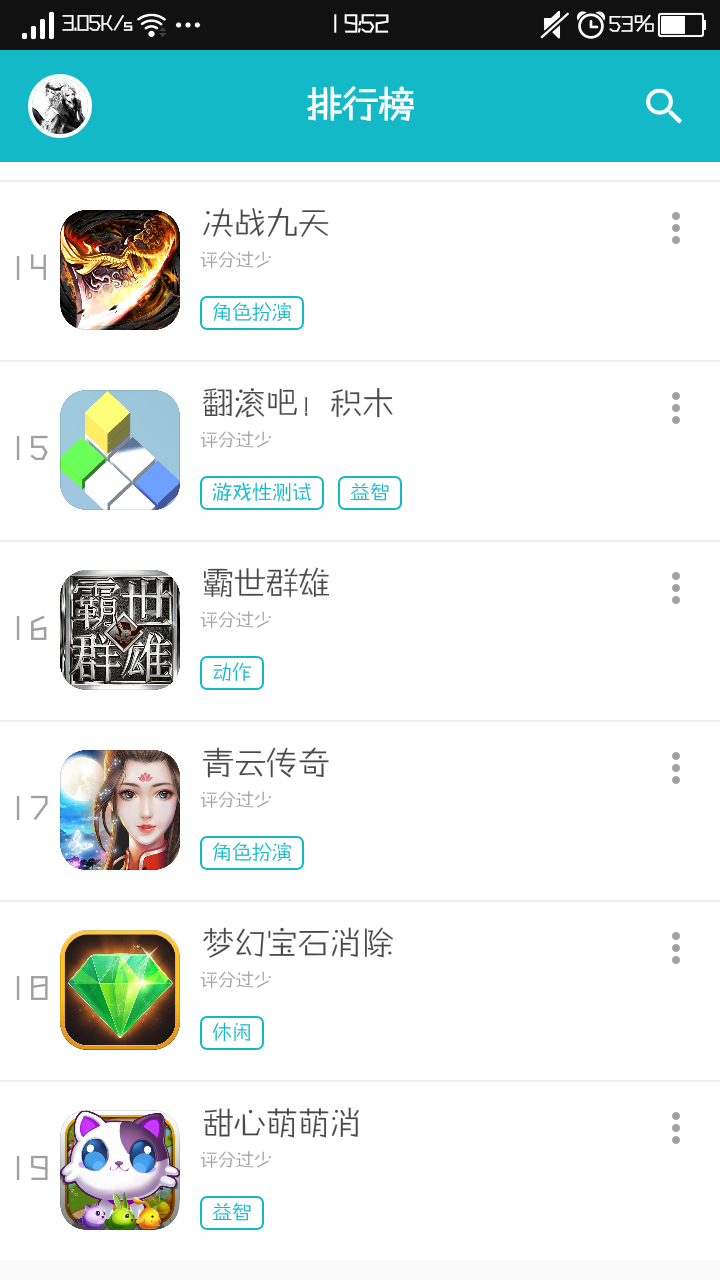Open the overflow menu for 霸世群雄
The width and height of the screenshot is (720, 1280).
pyautogui.click(x=676, y=588)
